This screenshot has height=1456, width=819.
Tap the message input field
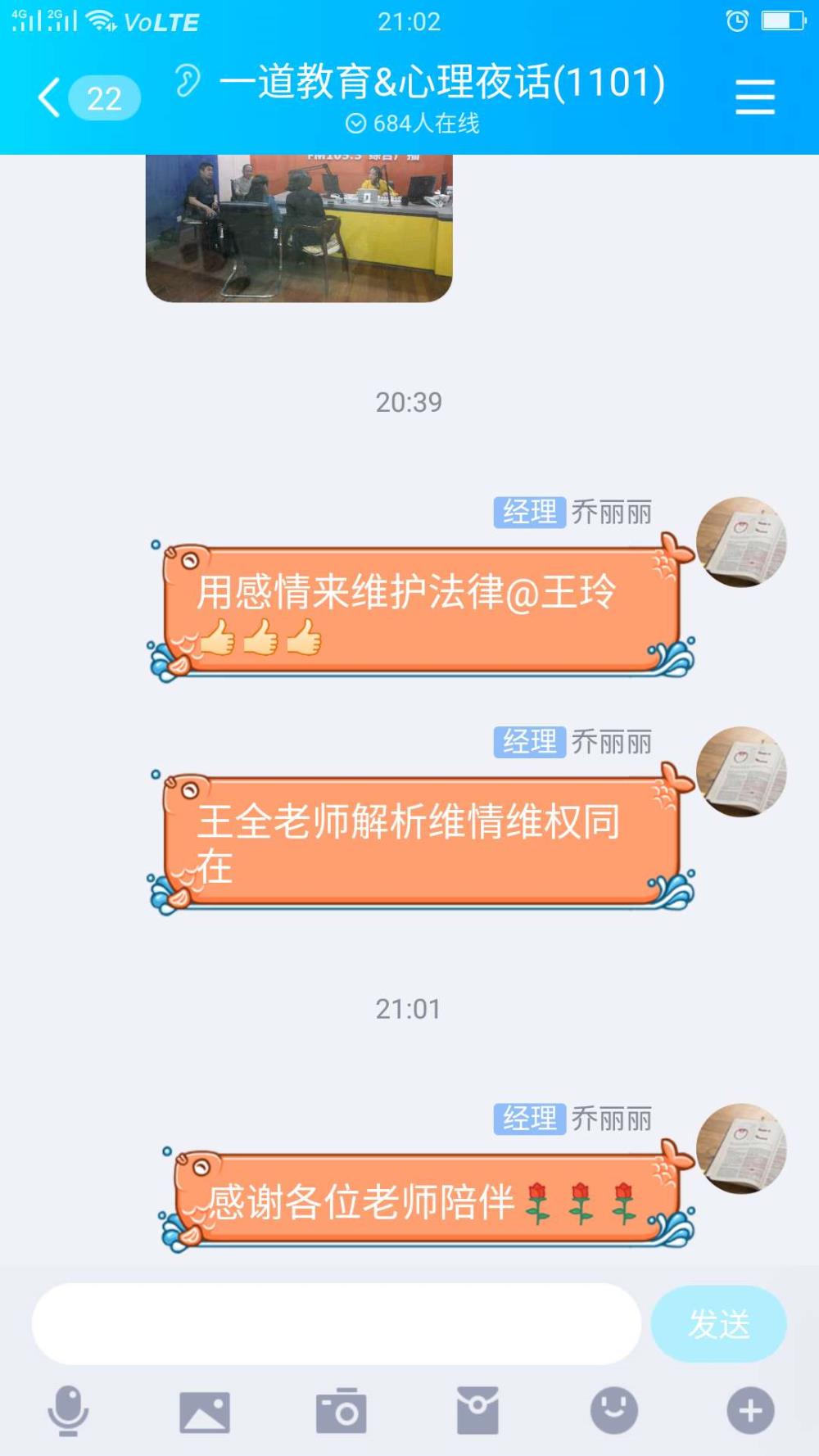tap(336, 1323)
